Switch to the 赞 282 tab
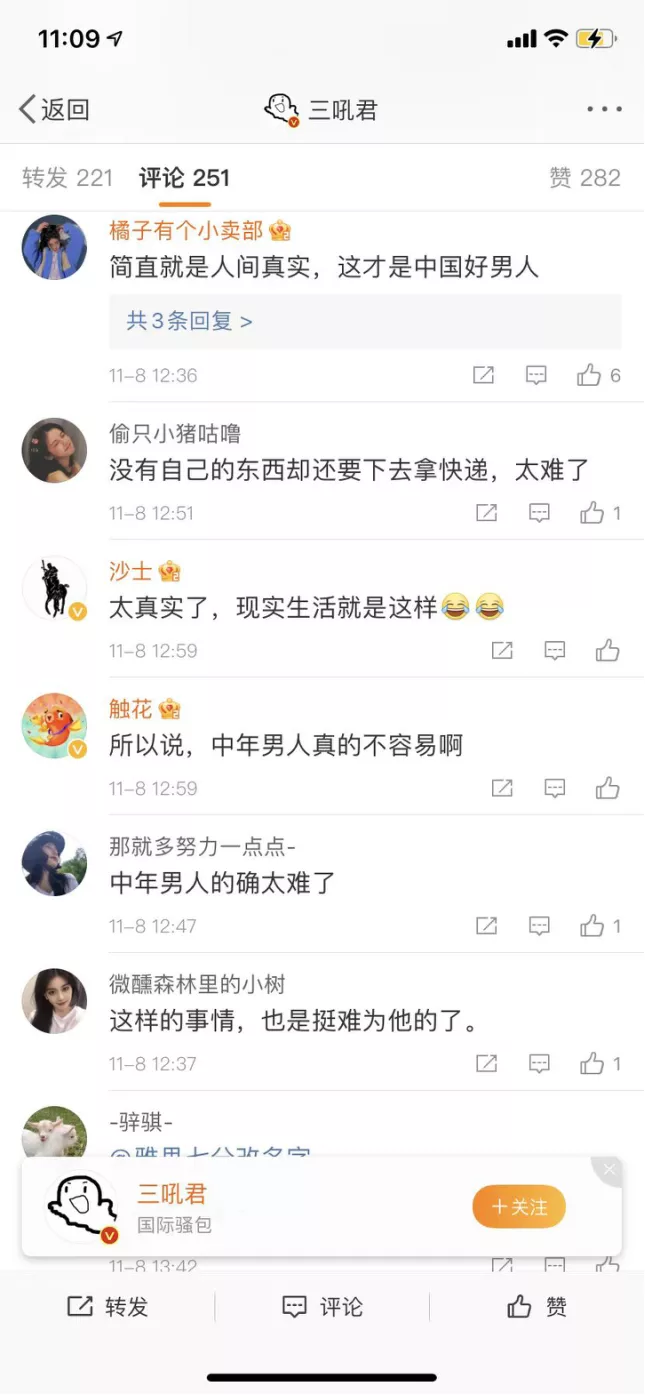 (x=585, y=178)
